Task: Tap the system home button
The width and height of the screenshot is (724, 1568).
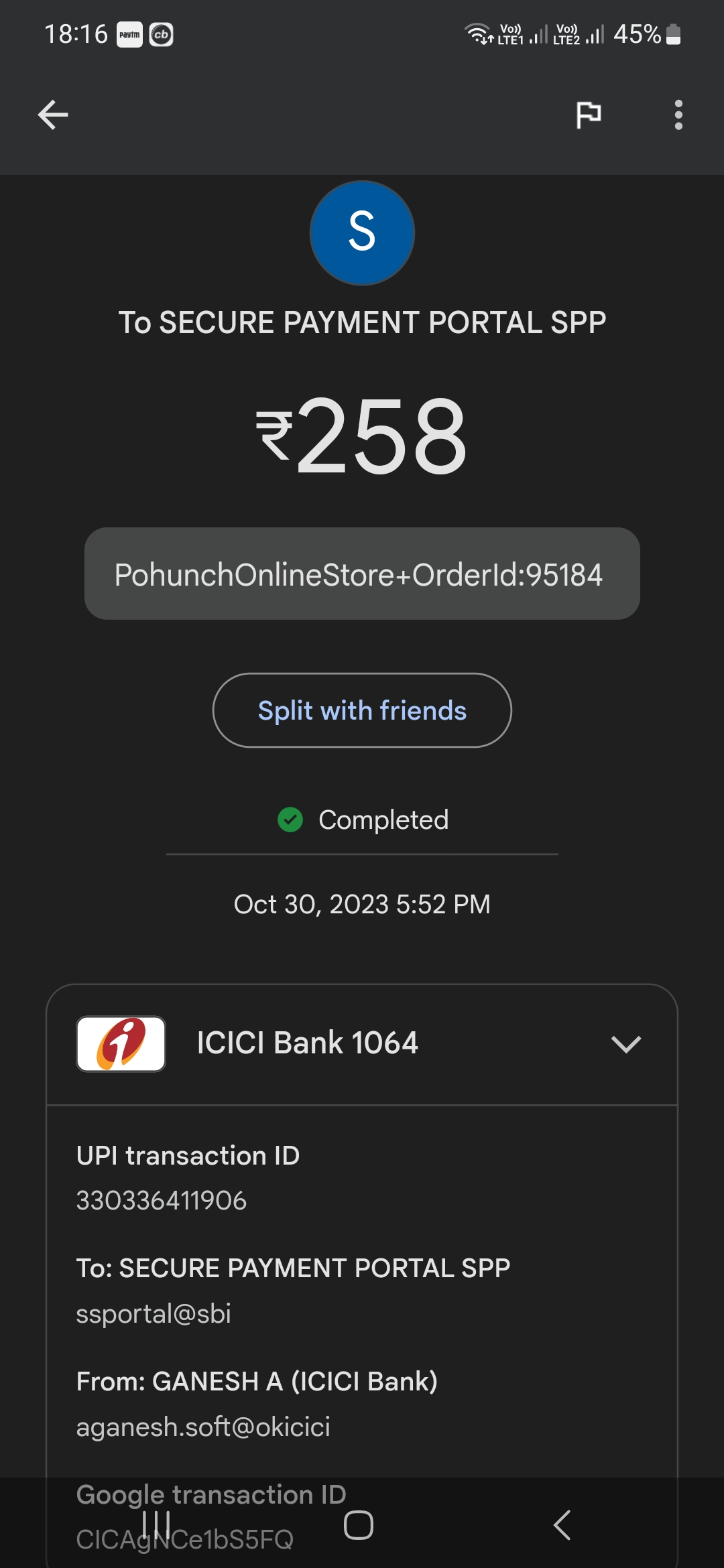Action: tap(359, 1525)
